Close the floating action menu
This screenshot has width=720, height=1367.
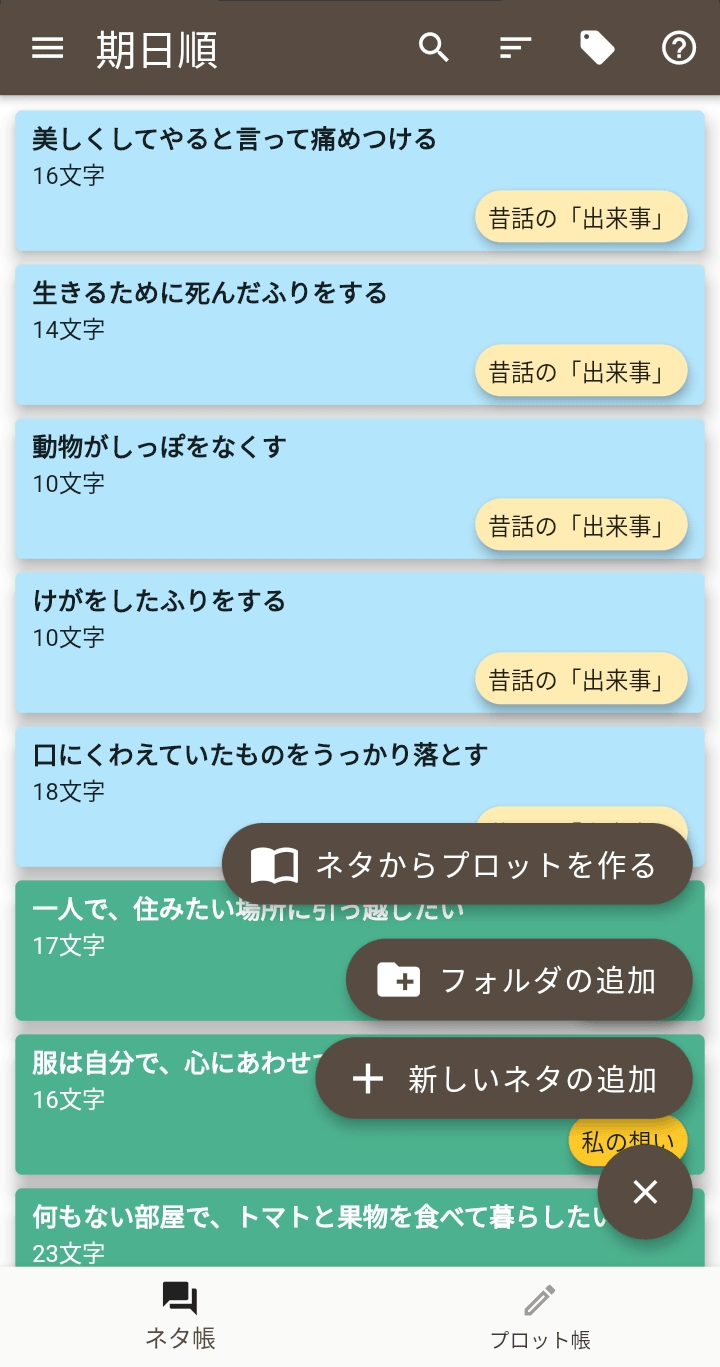tap(645, 1192)
